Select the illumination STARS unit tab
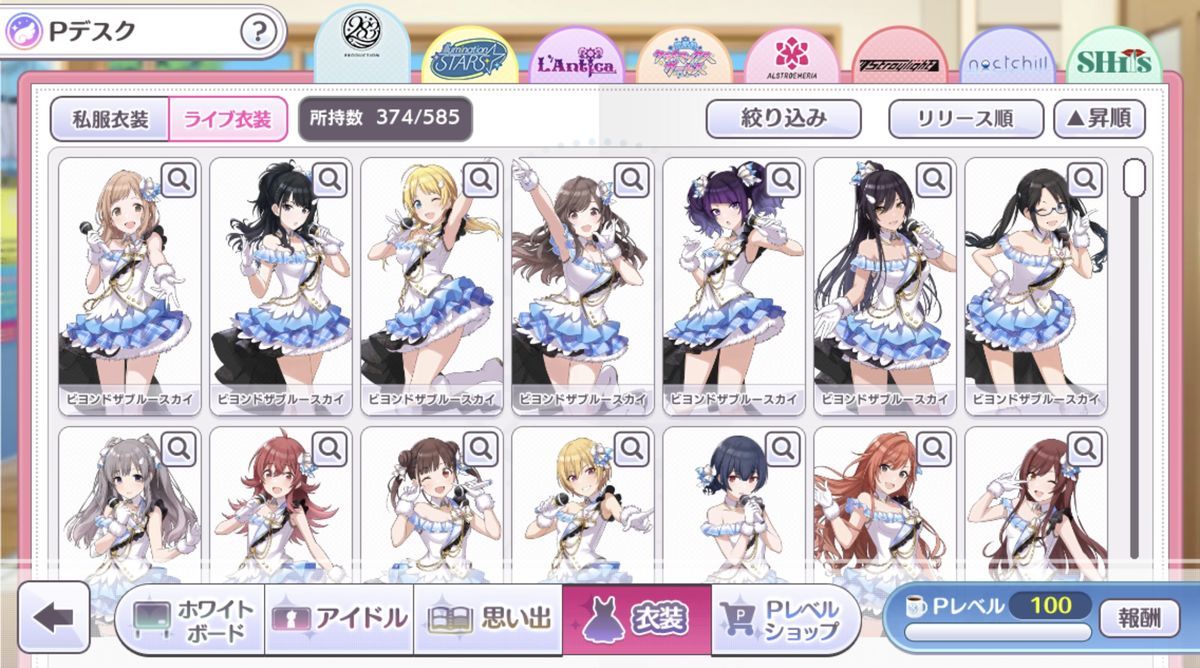 click(x=470, y=56)
